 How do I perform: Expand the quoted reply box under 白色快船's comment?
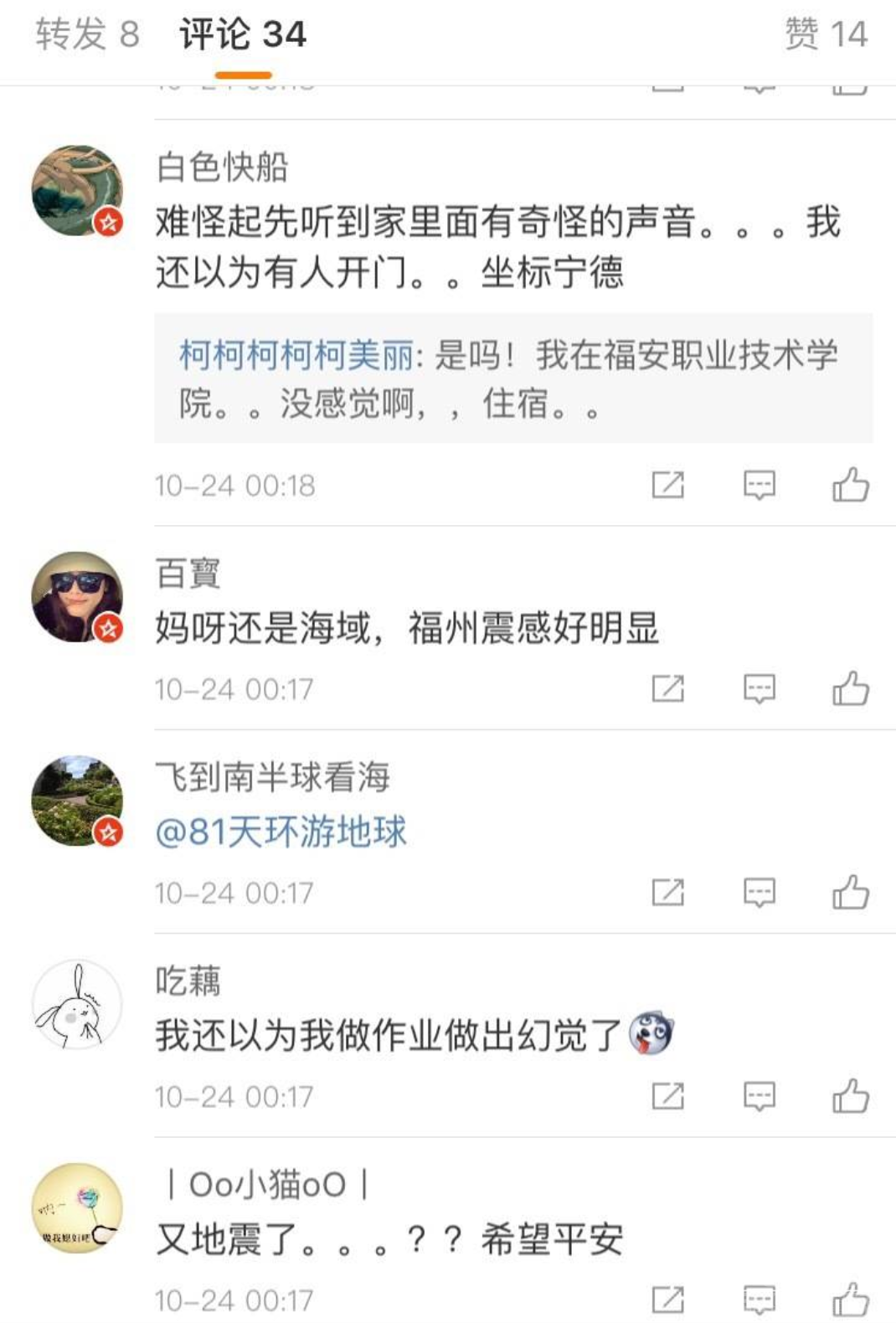click(x=511, y=378)
